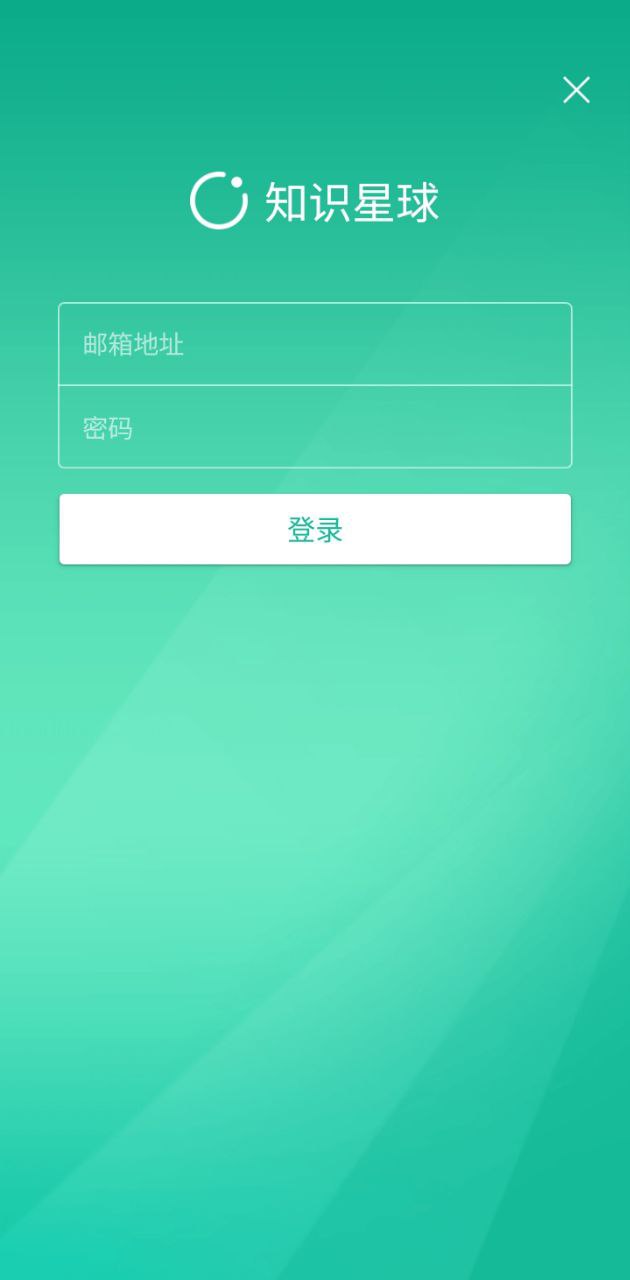Close the login screen
Image resolution: width=630 pixels, height=1280 pixels.
[576, 90]
